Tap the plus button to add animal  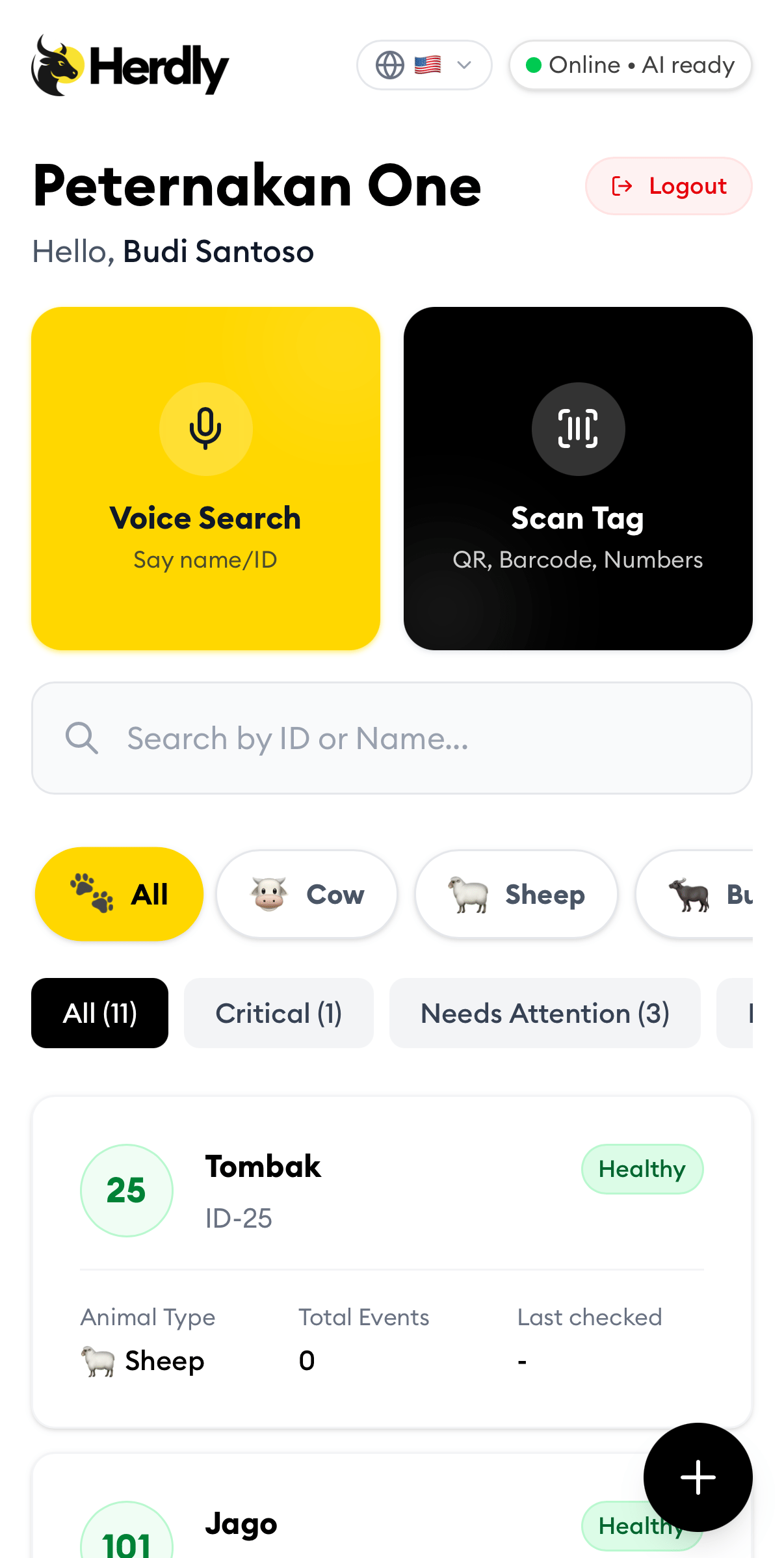point(698,1477)
